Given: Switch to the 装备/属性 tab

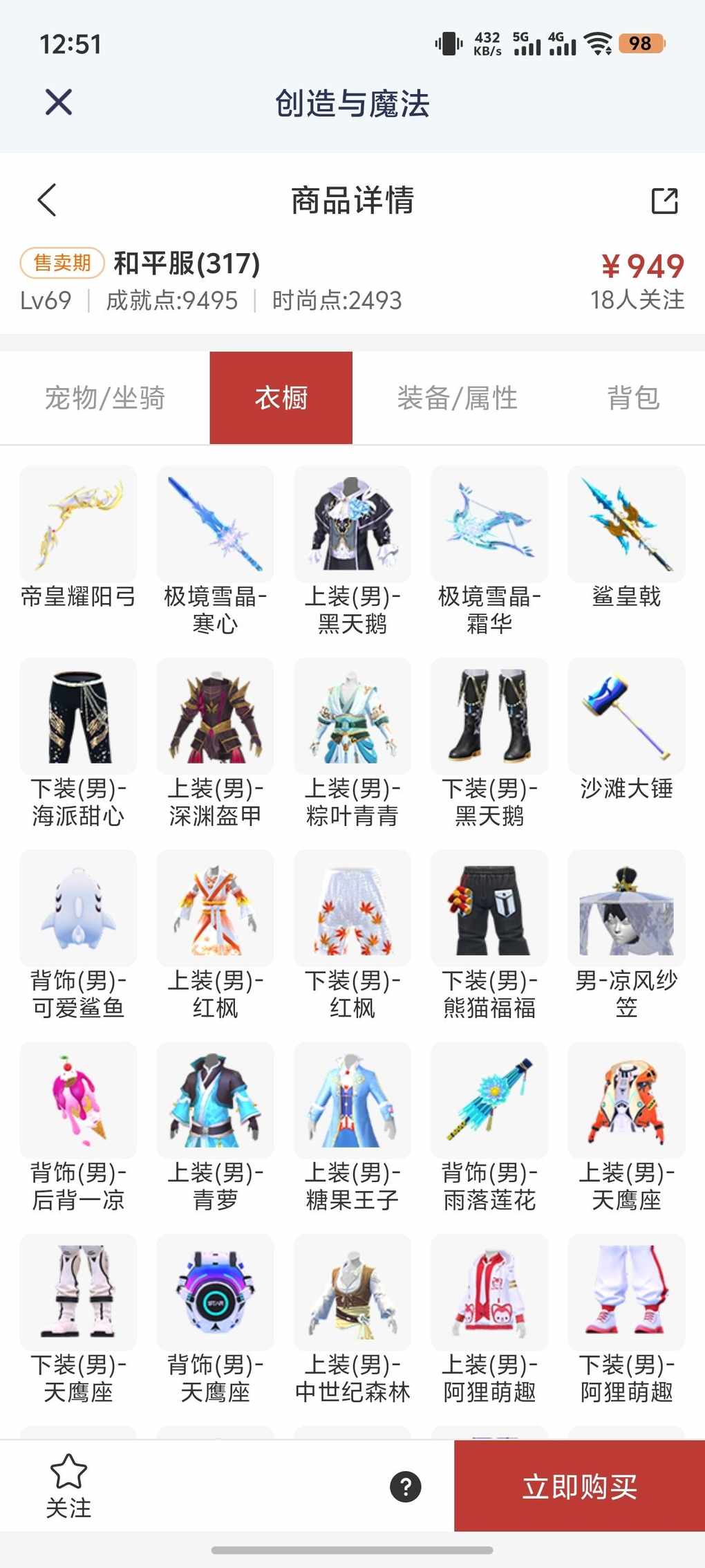Looking at the screenshot, I should 457,398.
